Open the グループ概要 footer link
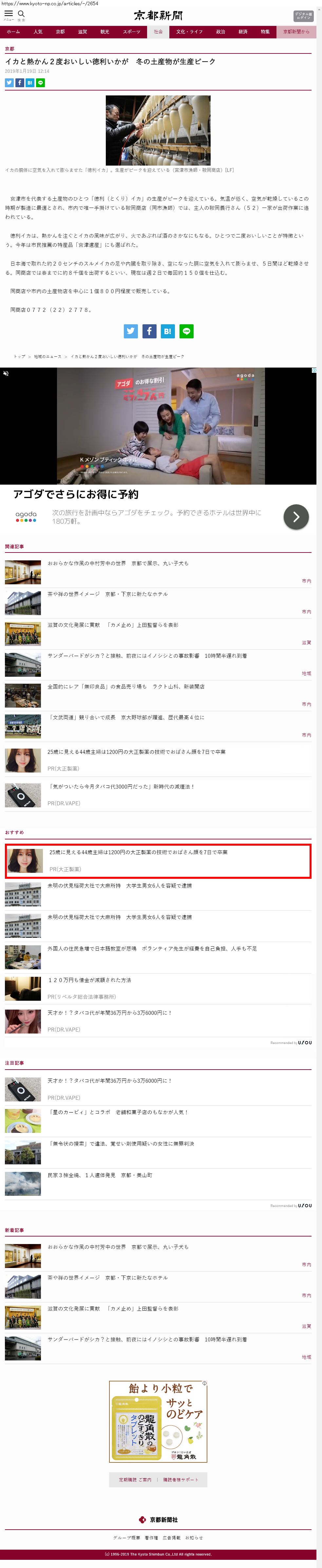The image size is (322, 1568). [126, 1538]
